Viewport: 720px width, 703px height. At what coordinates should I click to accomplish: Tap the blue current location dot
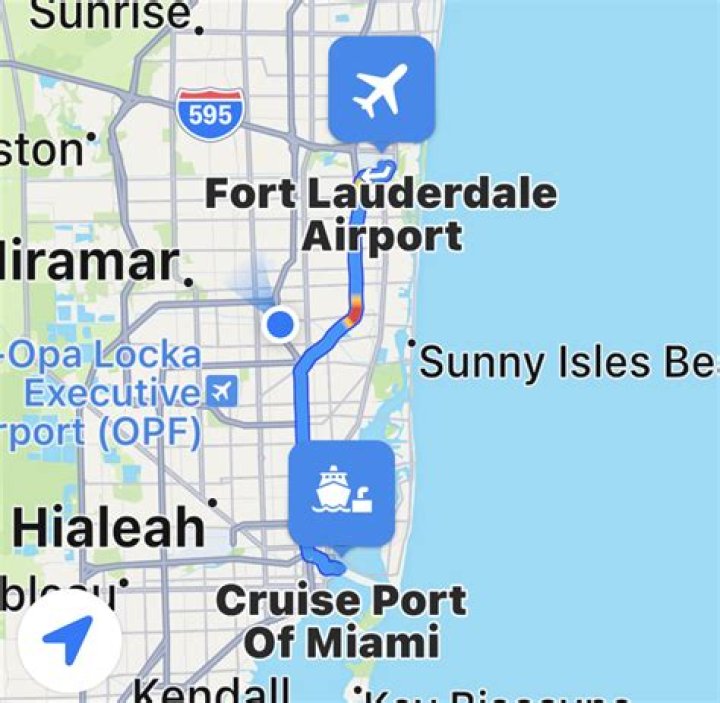tap(281, 324)
